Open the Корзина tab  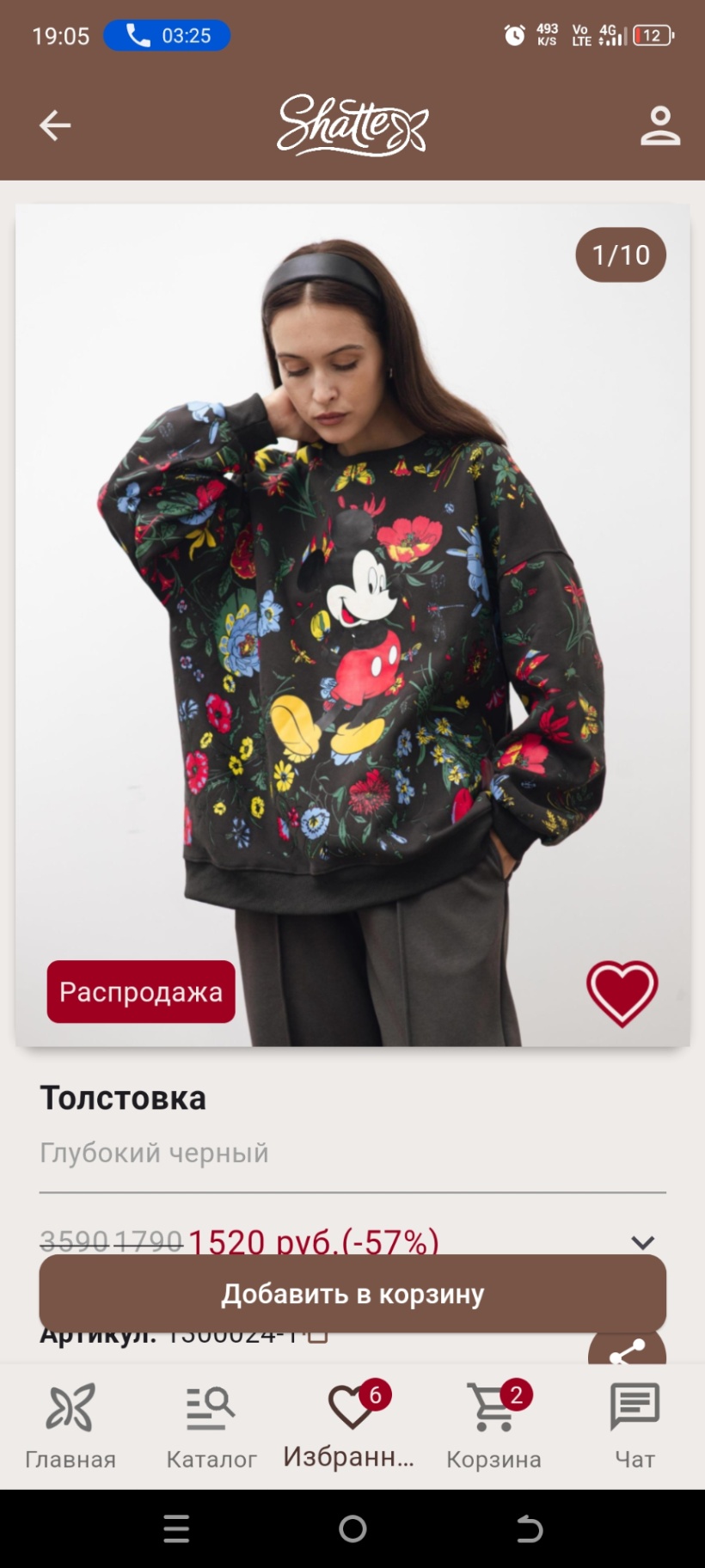493,1427
